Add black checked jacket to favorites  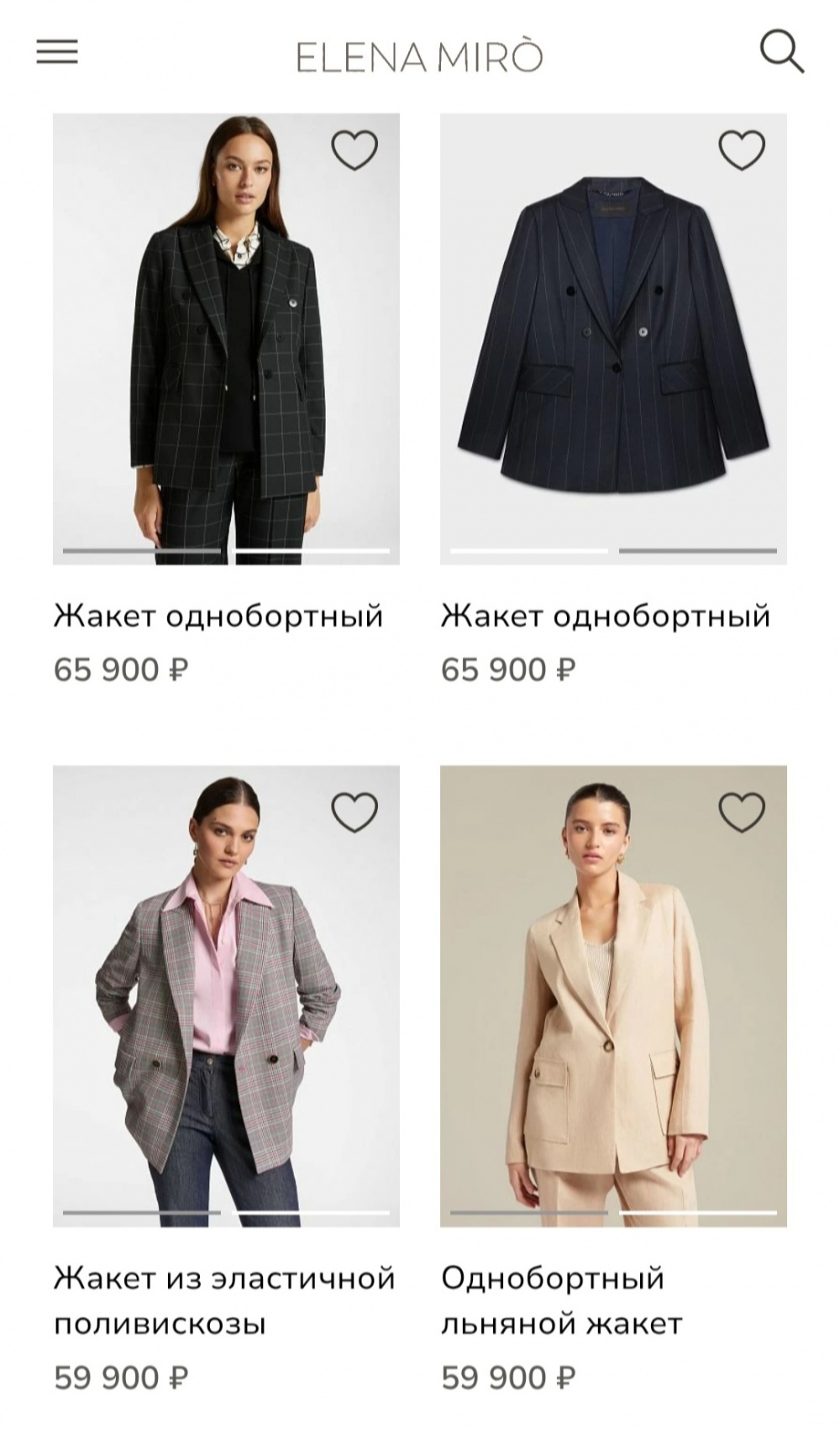click(x=354, y=150)
